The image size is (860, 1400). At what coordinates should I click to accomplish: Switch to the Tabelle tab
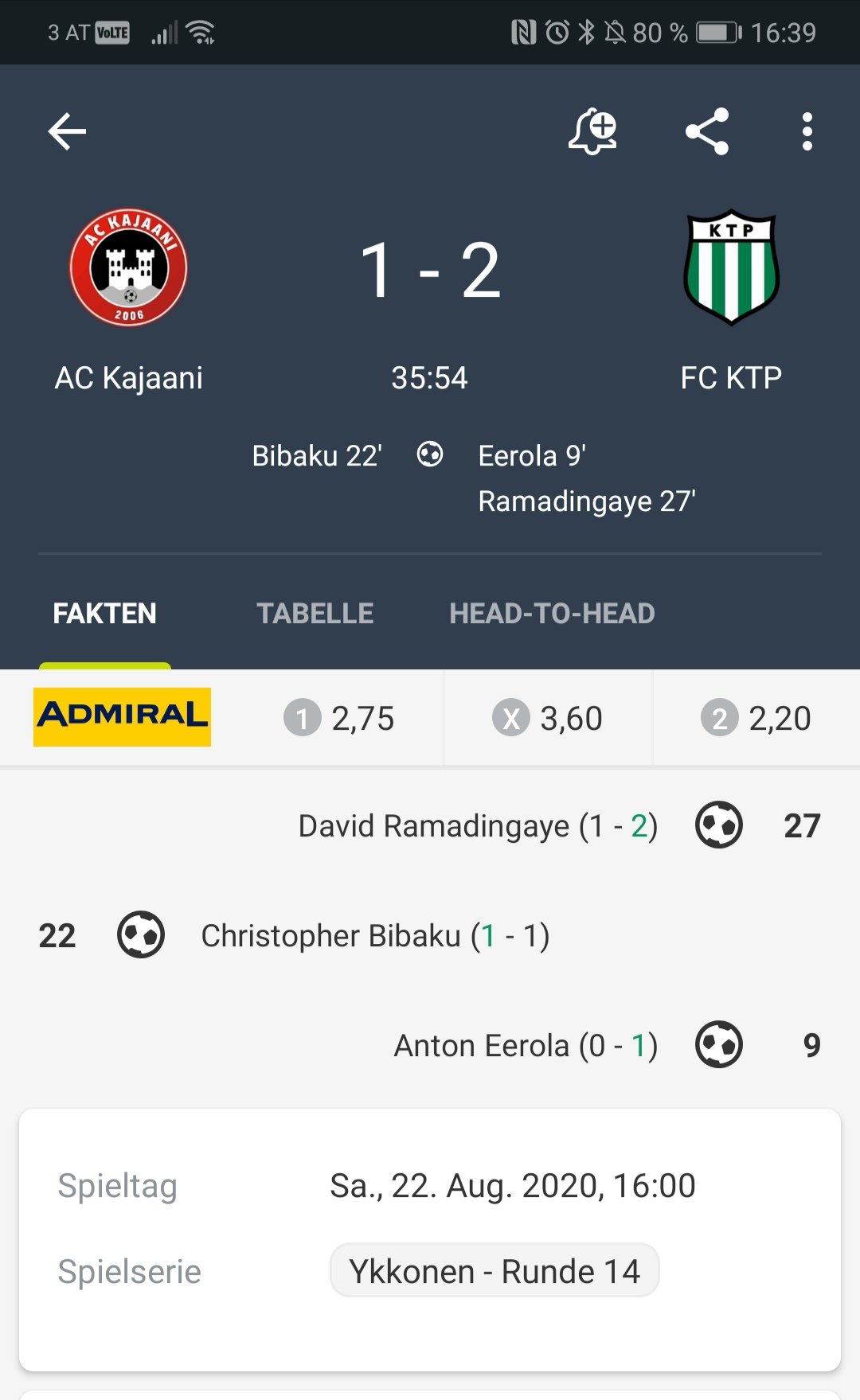(x=315, y=614)
